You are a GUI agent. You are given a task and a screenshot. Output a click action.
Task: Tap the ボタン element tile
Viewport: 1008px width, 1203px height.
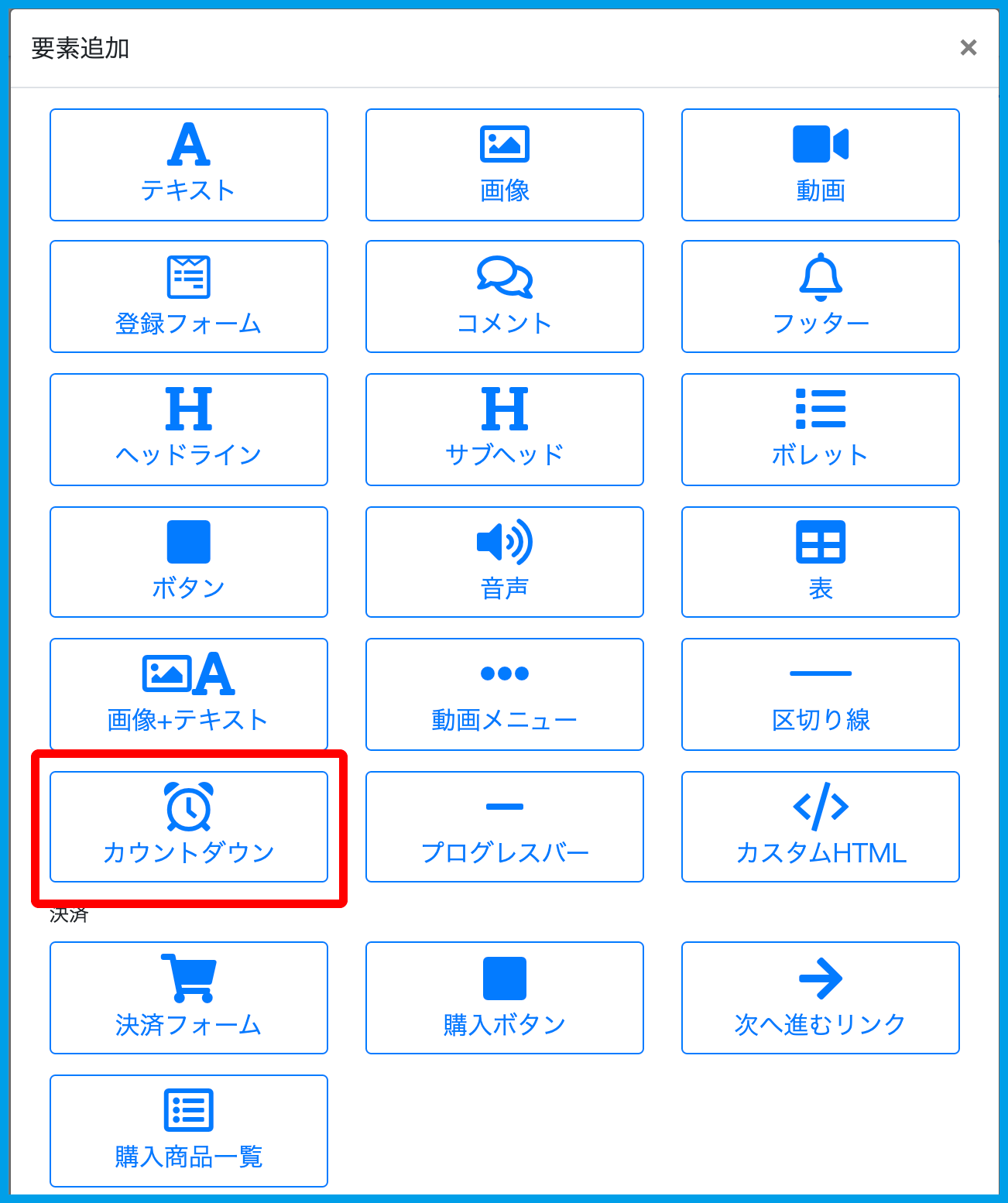(x=189, y=562)
